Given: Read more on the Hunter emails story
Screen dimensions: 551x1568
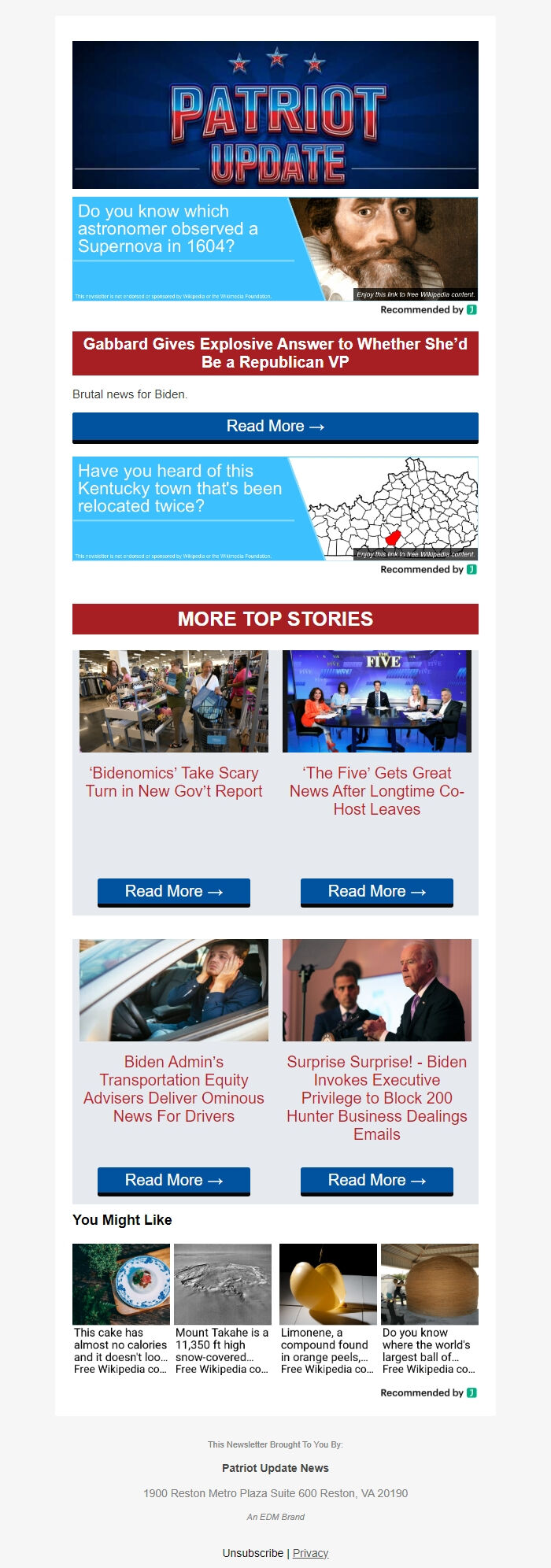Looking at the screenshot, I should pyautogui.click(x=377, y=1181).
